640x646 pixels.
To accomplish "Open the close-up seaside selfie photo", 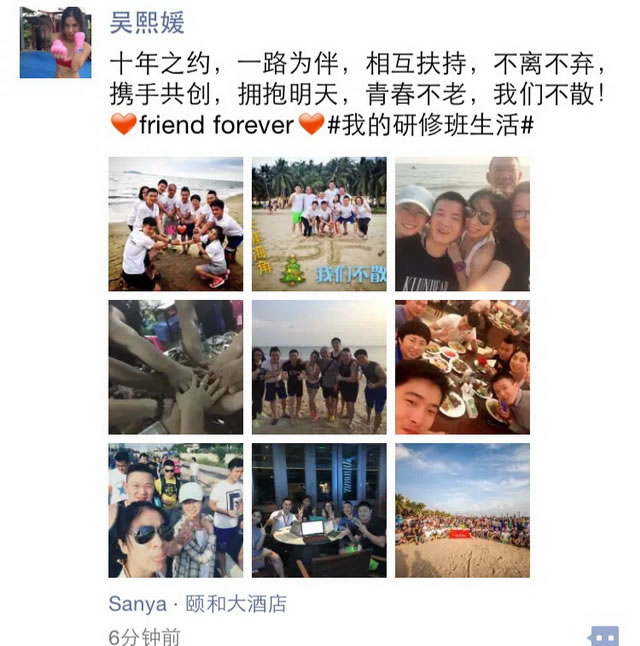I will [x=462, y=224].
